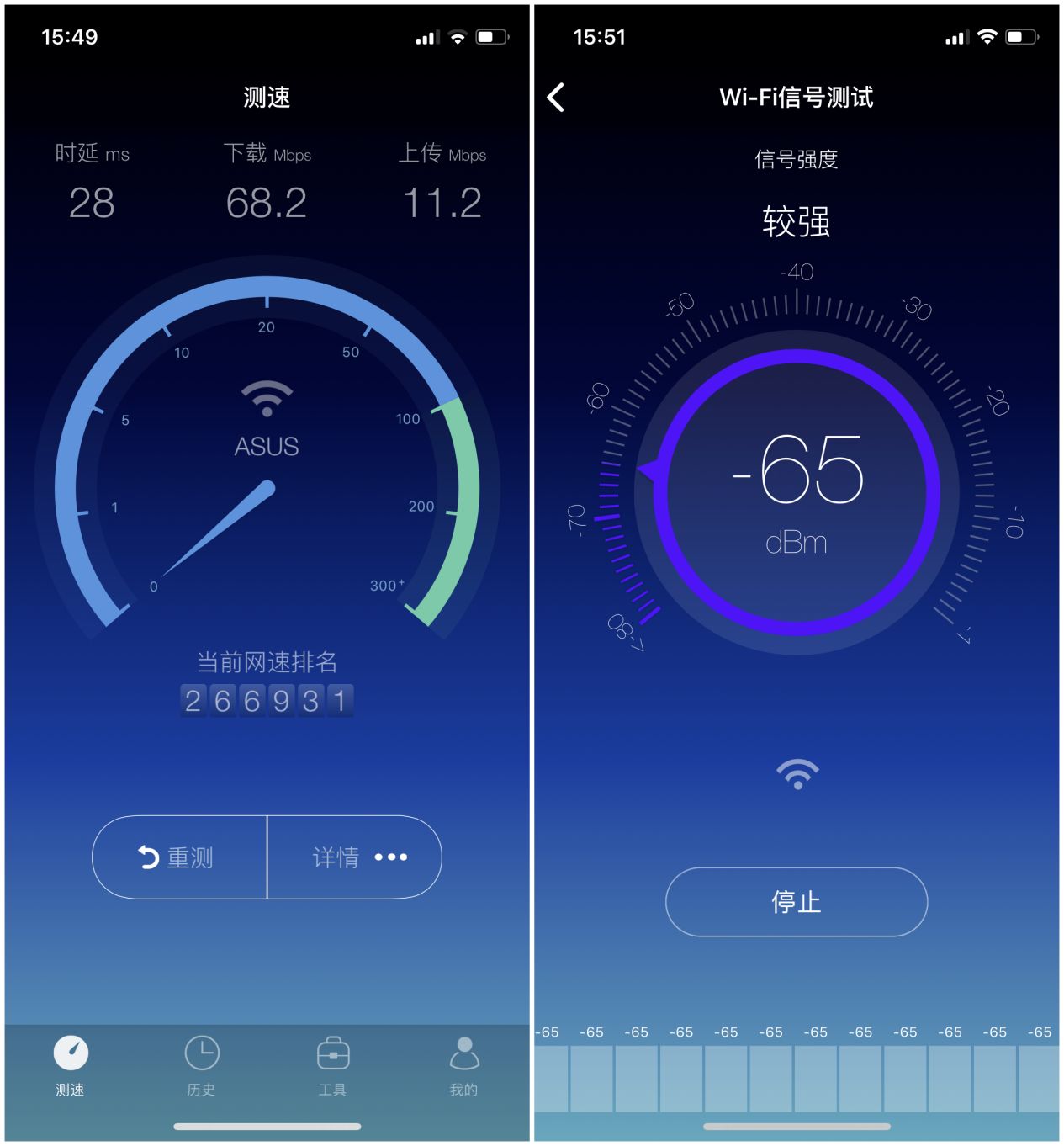Screen dimensions: 1064x1146
Task: Open the 历史 tab
Action: [x=202, y=1065]
